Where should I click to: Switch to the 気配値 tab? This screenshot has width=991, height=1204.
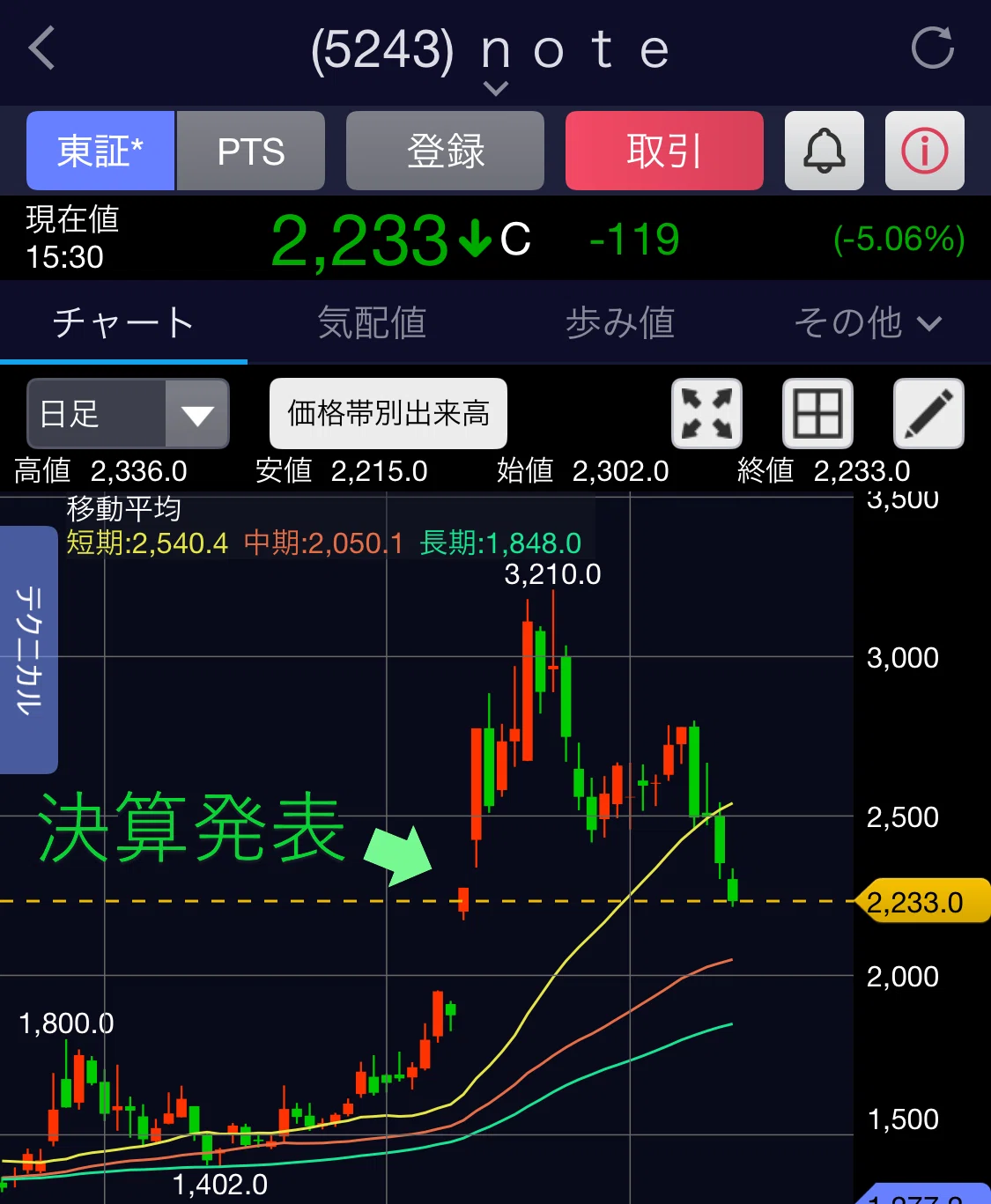coord(372,322)
